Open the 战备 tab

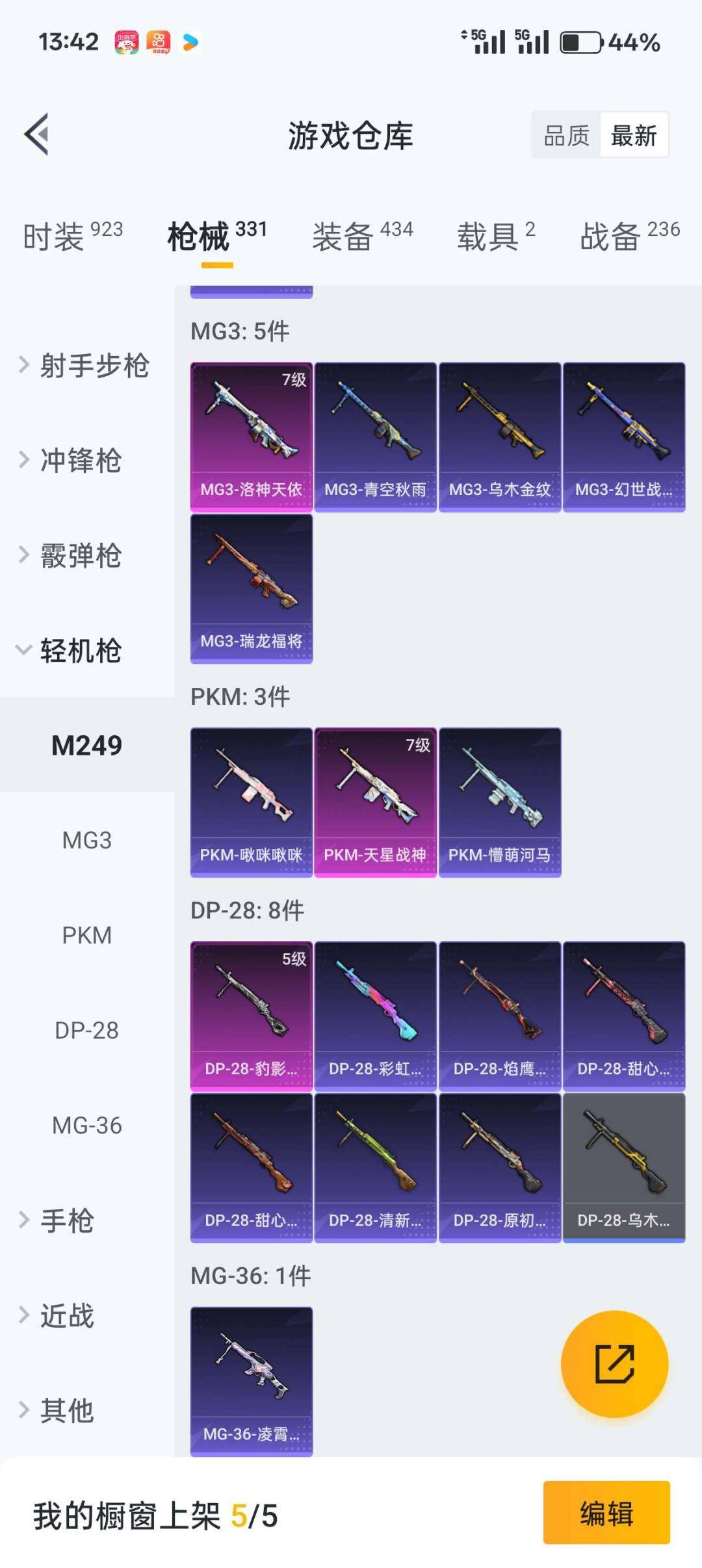point(629,236)
